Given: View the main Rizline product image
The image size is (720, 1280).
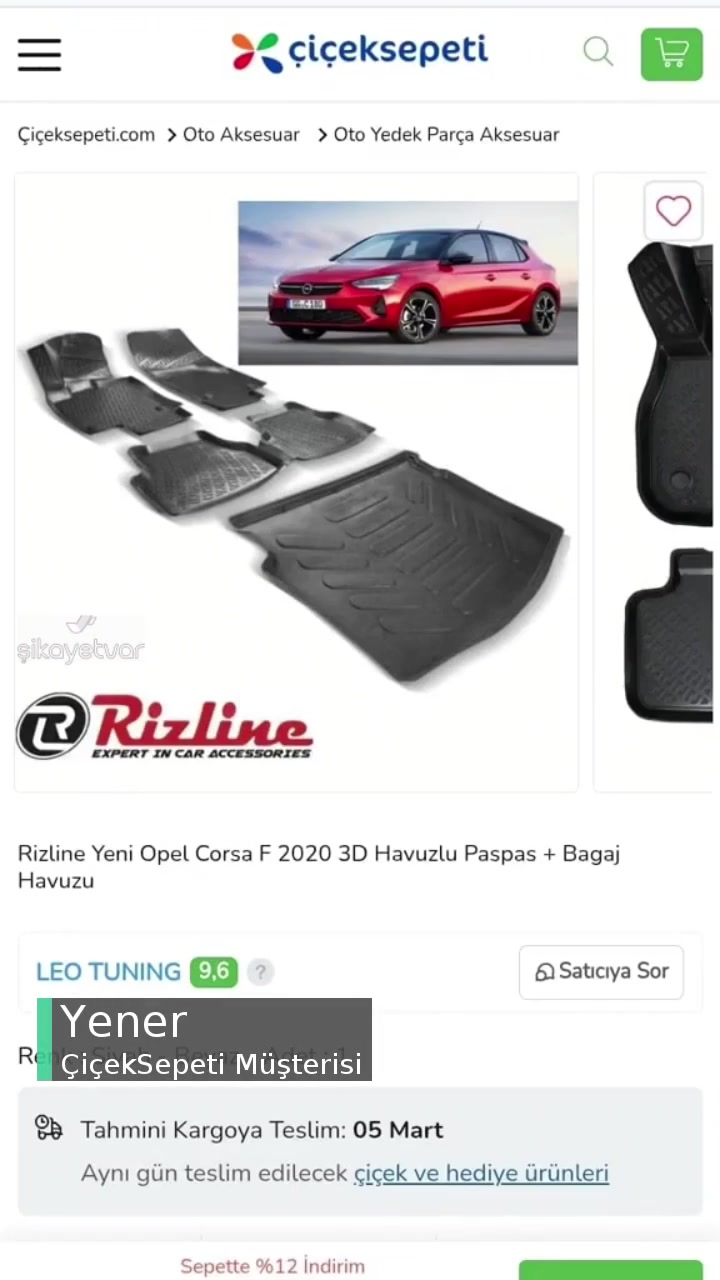Looking at the screenshot, I should coord(296,482).
